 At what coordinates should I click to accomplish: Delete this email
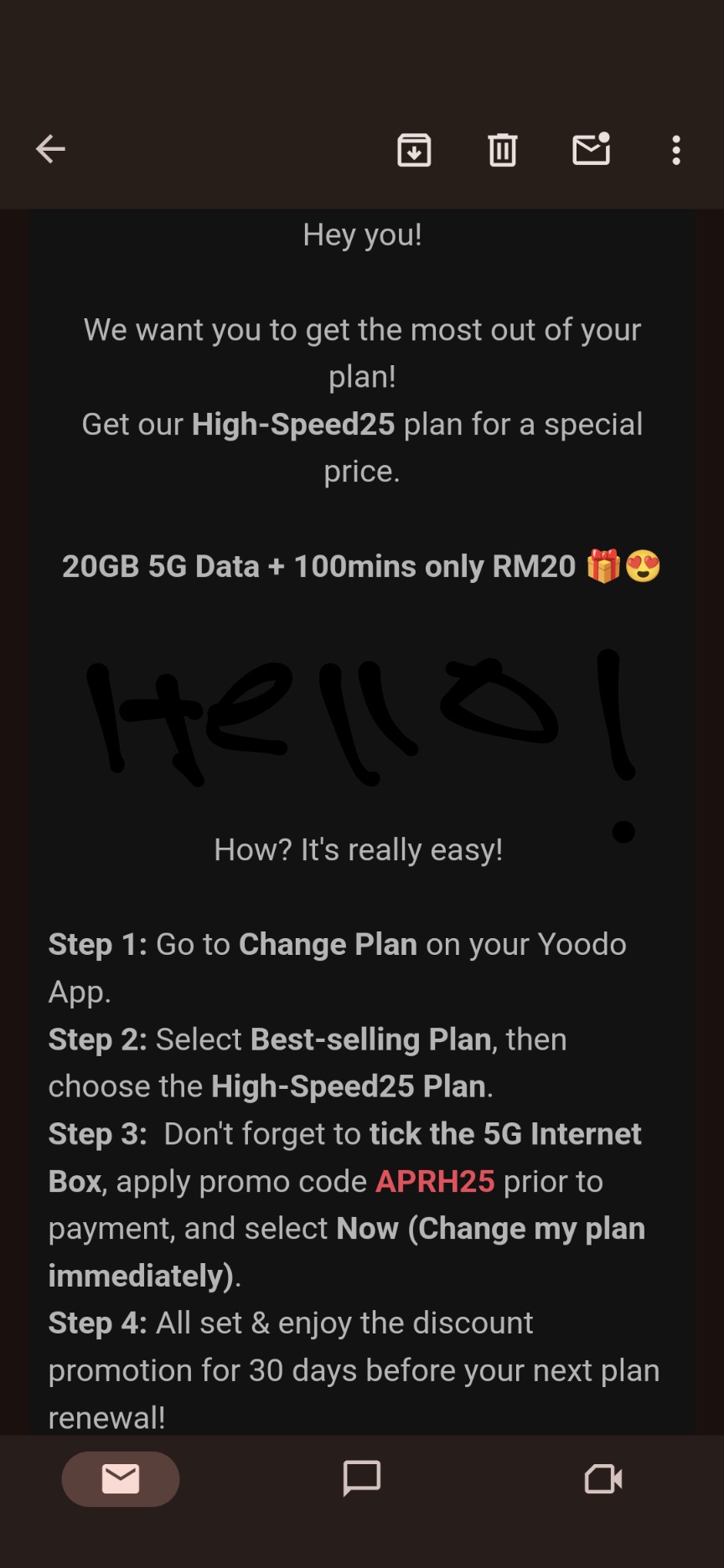tap(503, 150)
